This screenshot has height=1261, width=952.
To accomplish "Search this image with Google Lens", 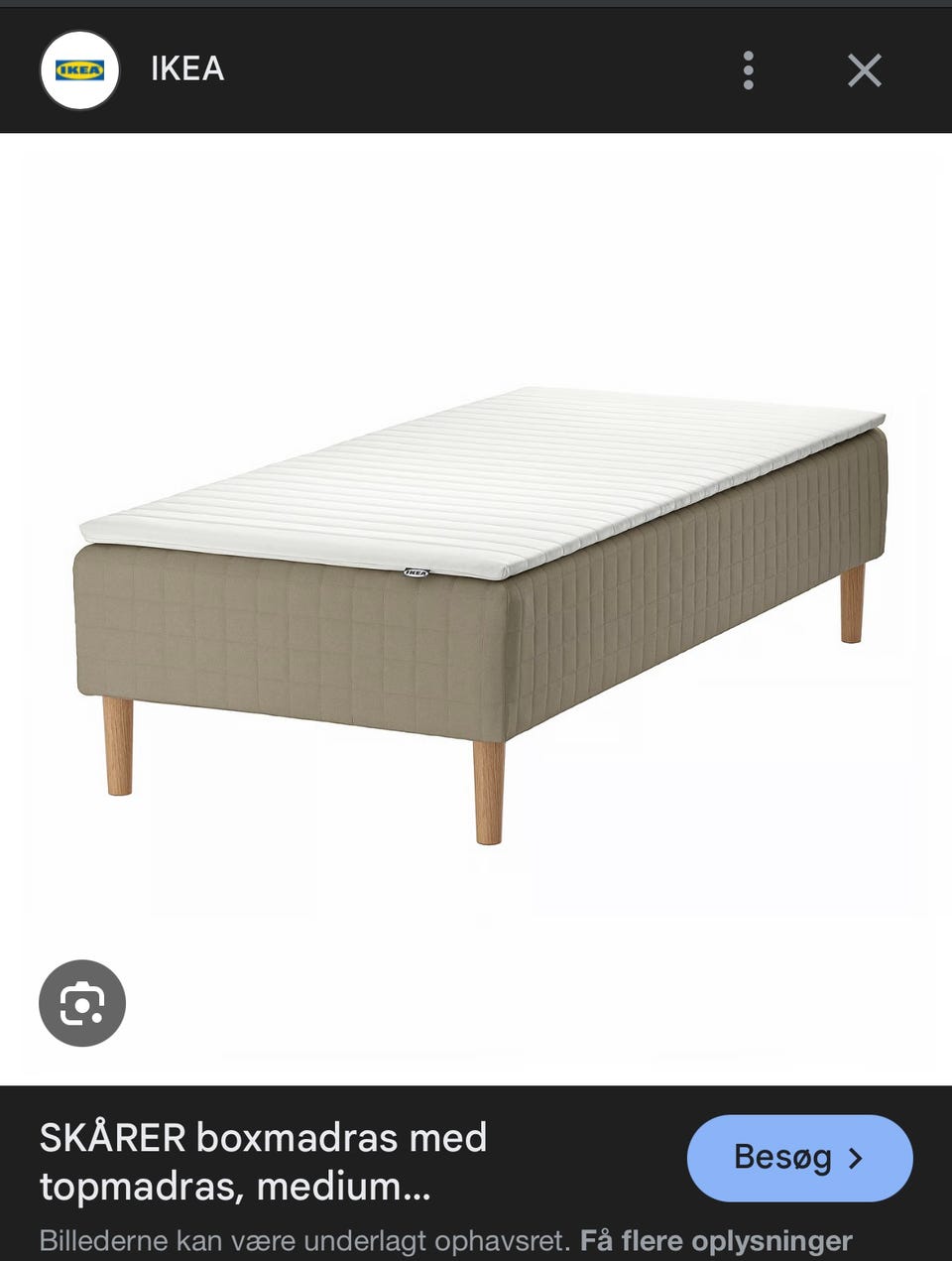I will pos(82,1003).
